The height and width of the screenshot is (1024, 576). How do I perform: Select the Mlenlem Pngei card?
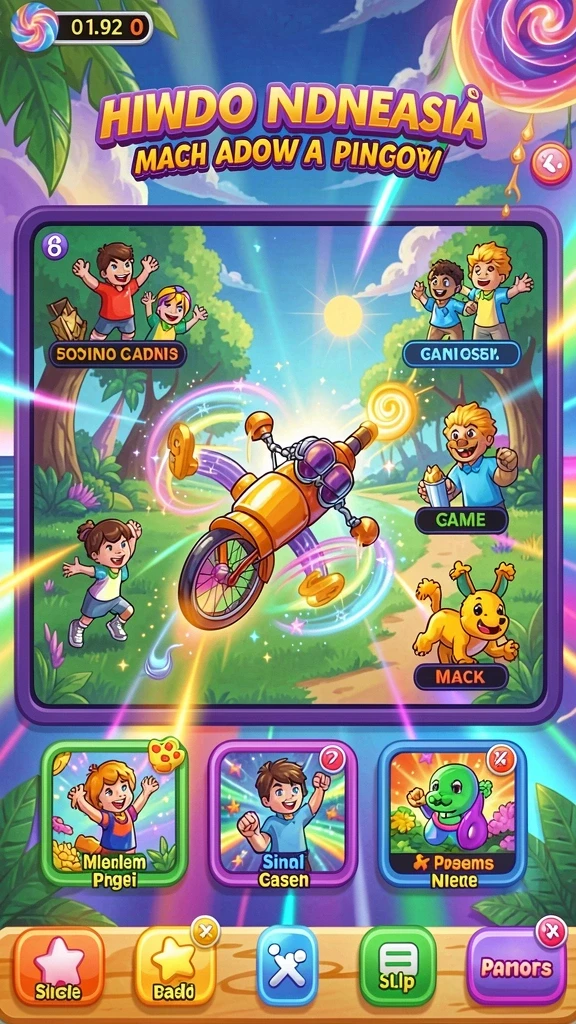[115, 813]
